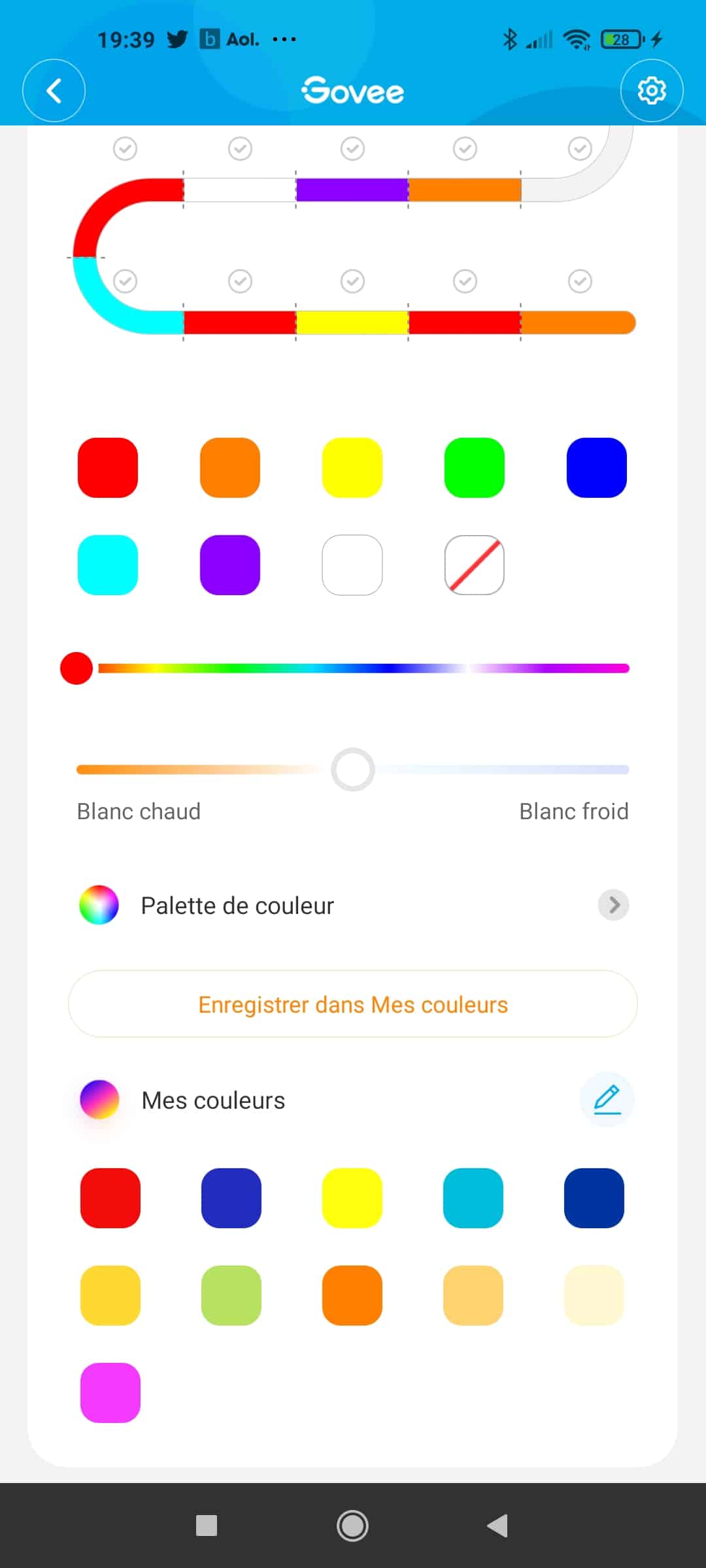Tap the system home button
Image resolution: width=706 pixels, height=1568 pixels.
(352, 1526)
